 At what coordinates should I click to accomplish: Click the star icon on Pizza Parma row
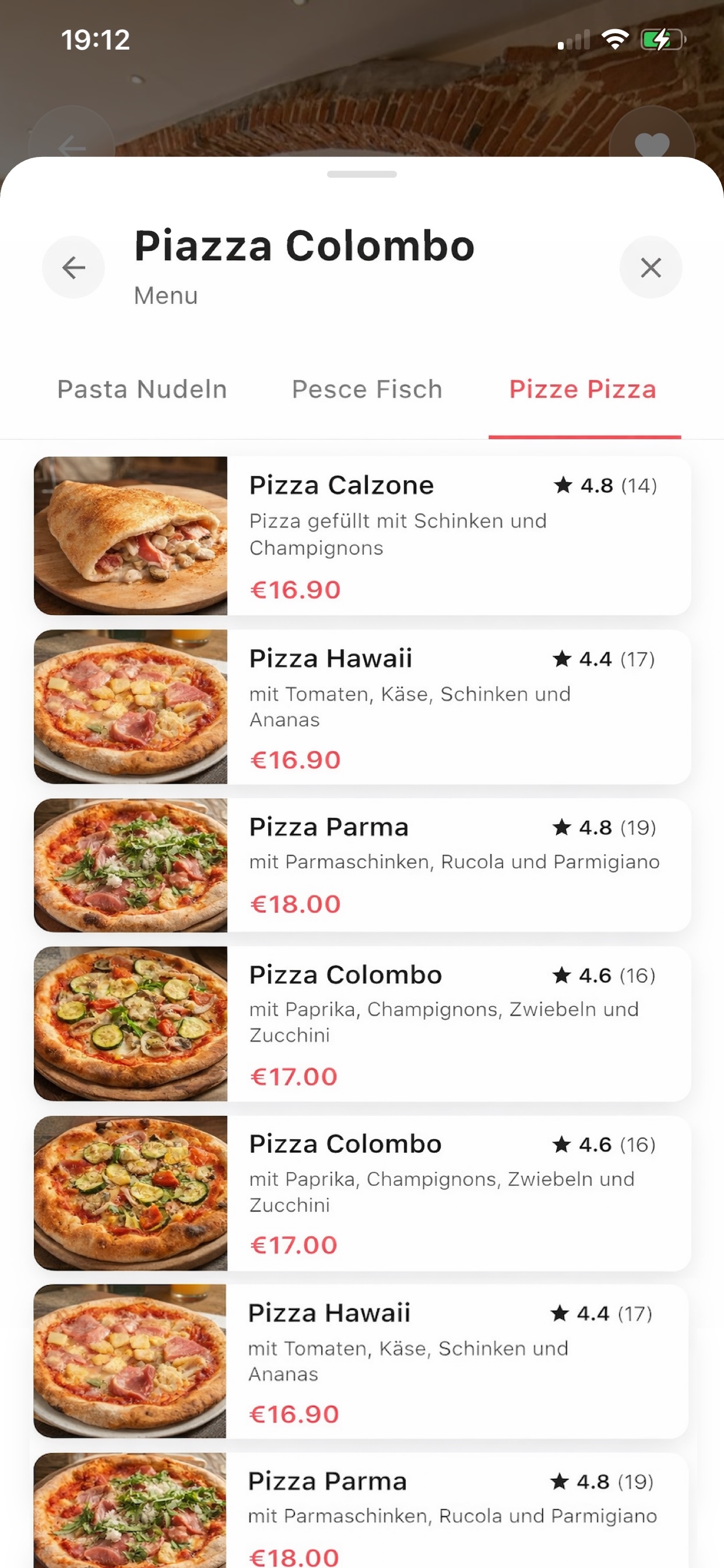click(561, 827)
